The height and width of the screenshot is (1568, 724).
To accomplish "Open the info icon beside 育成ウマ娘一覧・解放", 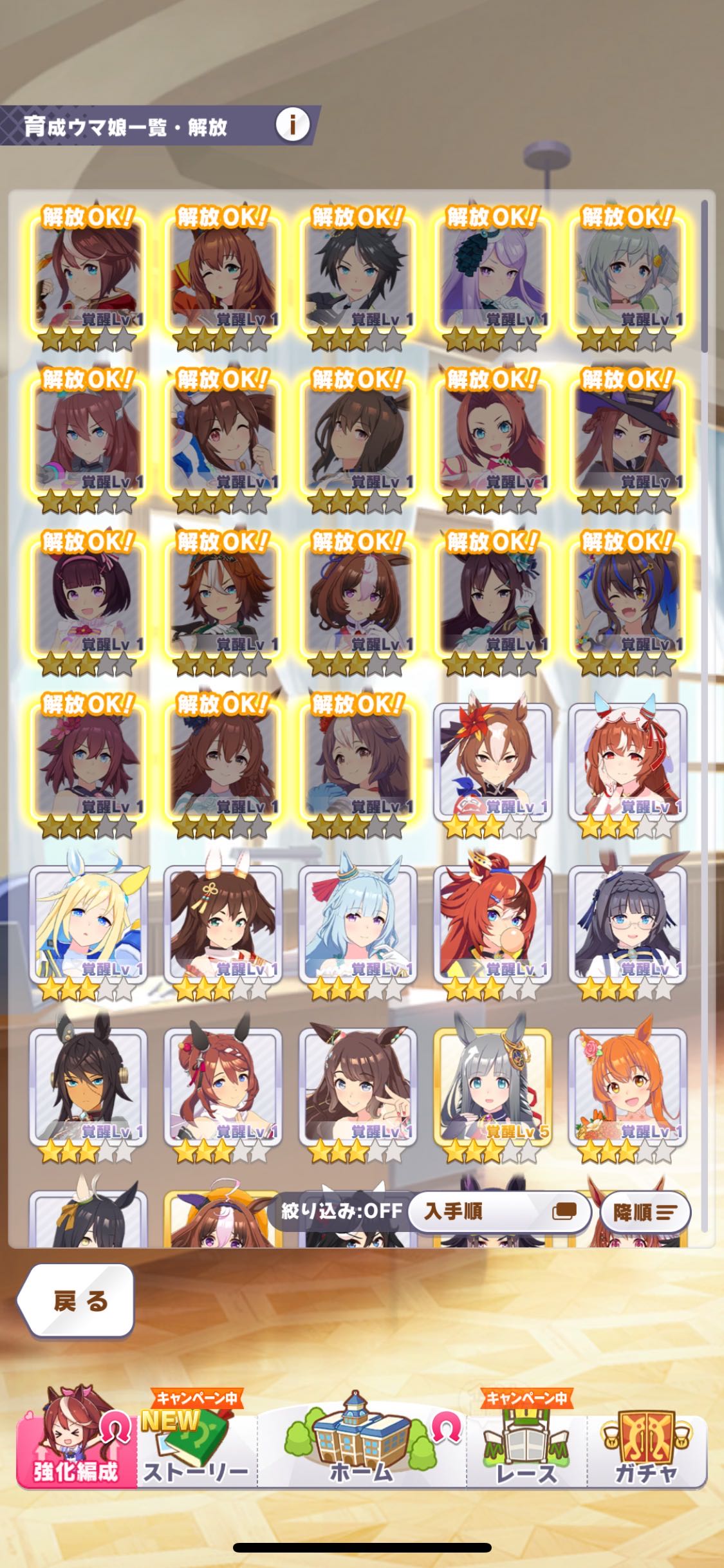I will 293,124.
